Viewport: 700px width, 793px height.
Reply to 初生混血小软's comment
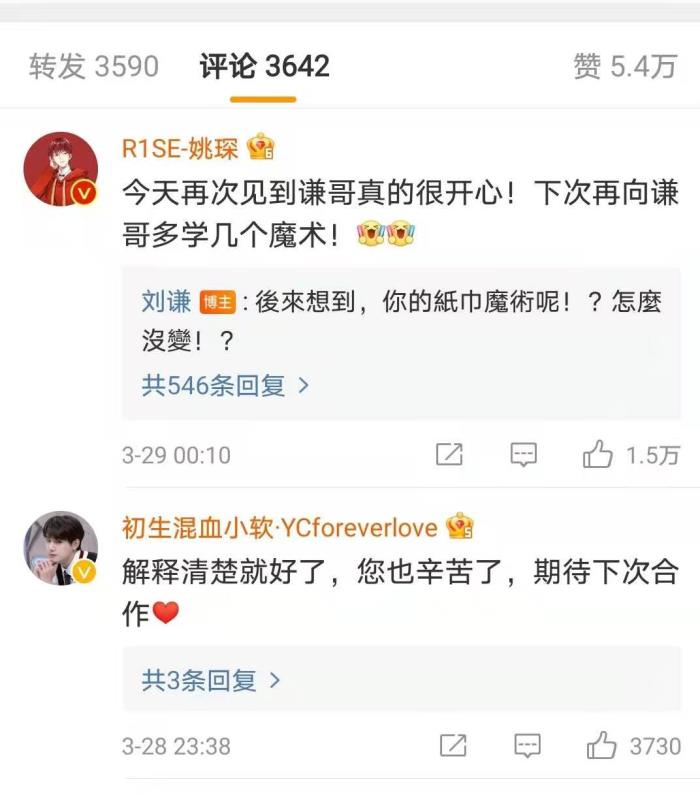[x=527, y=746]
